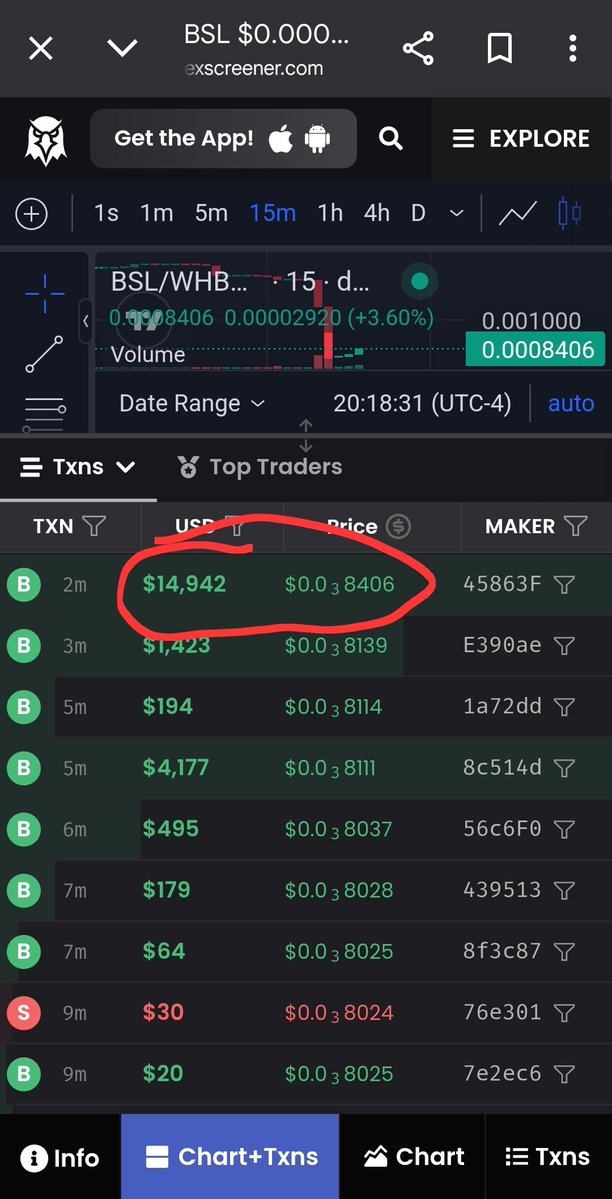Share this page
This screenshot has height=1199, width=612.
pos(418,49)
